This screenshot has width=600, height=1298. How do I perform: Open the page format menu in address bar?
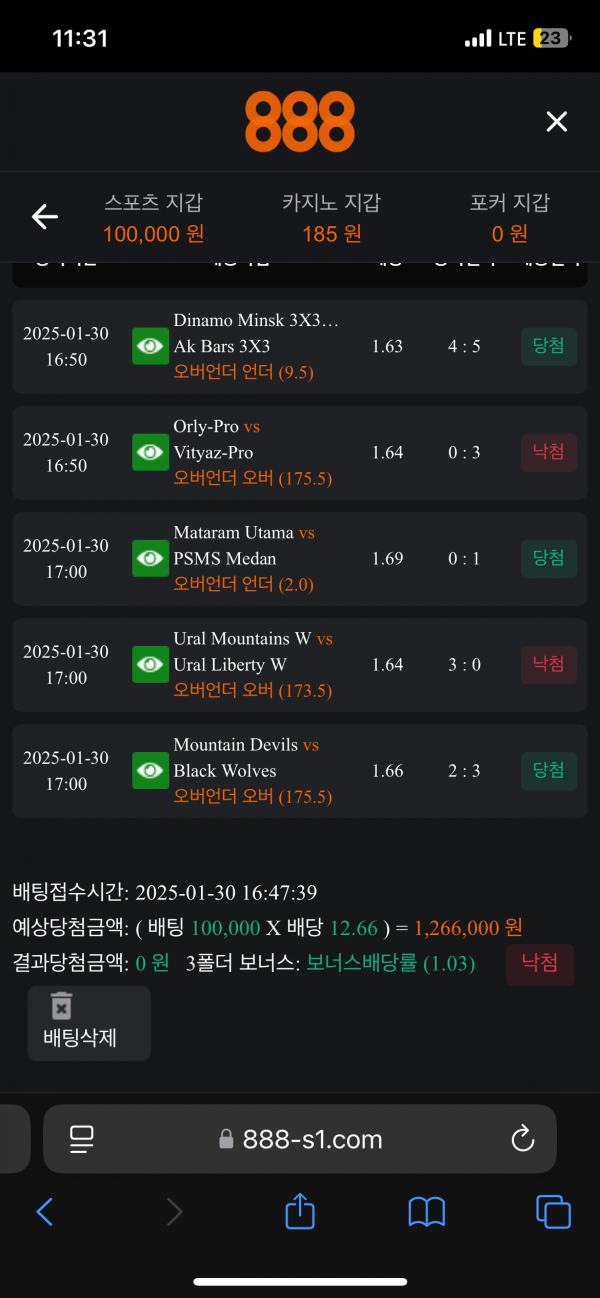tap(82, 1138)
